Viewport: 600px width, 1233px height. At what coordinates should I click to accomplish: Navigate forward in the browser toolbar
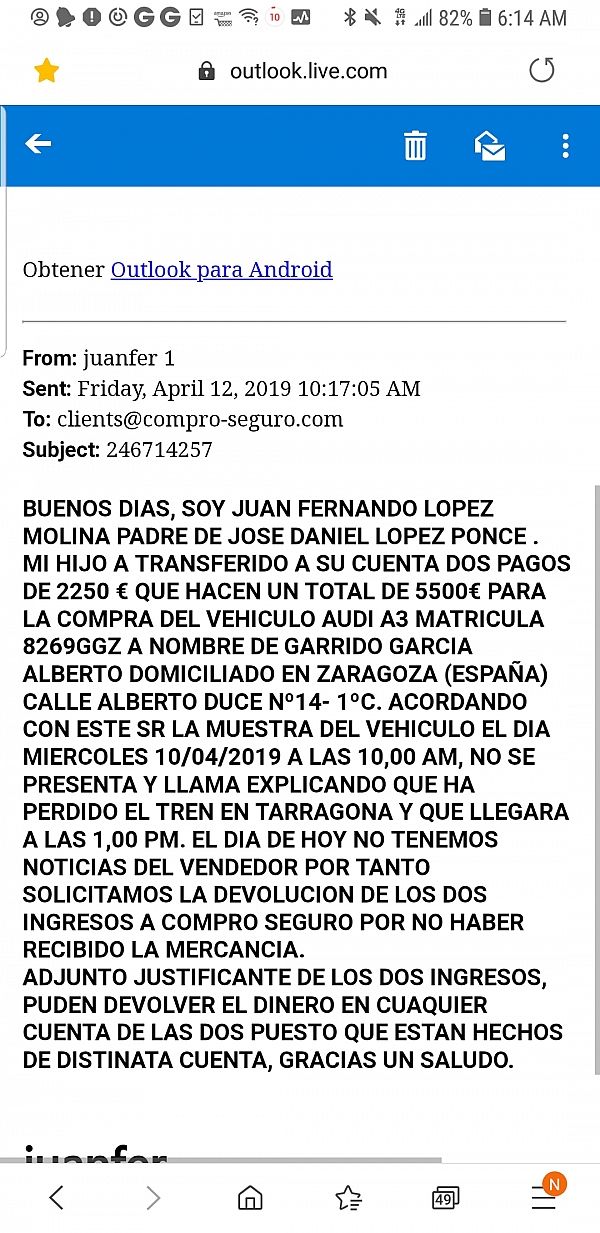pyautogui.click(x=153, y=1197)
